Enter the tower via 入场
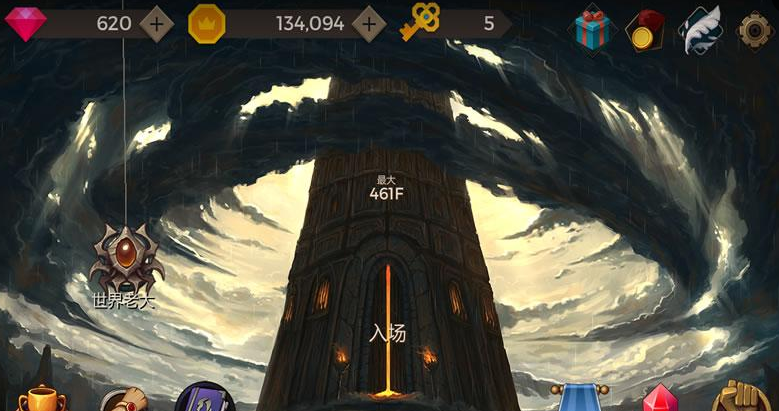Viewport: 779px width, 411px height. pos(388,332)
